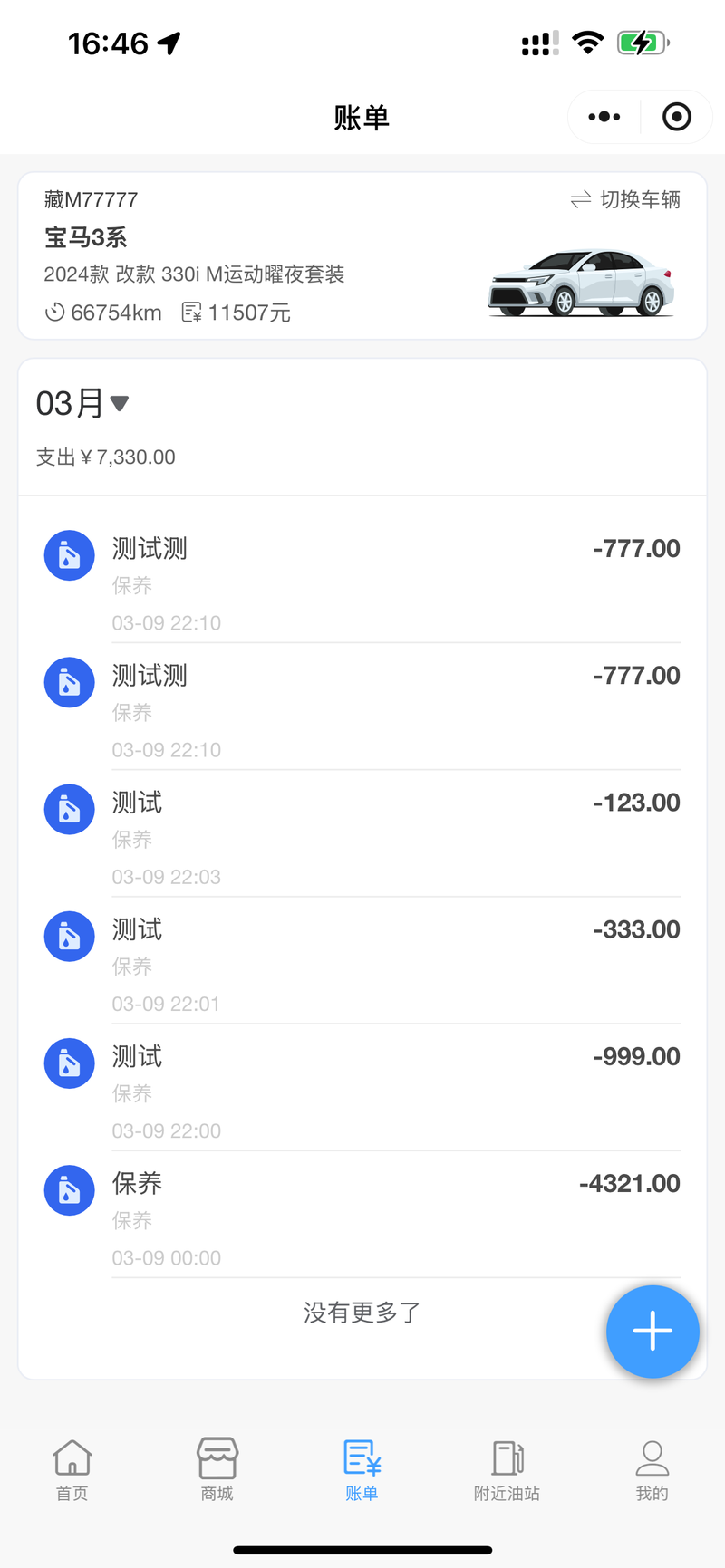
Task: Select the 账单 tab
Action: click(362, 1469)
